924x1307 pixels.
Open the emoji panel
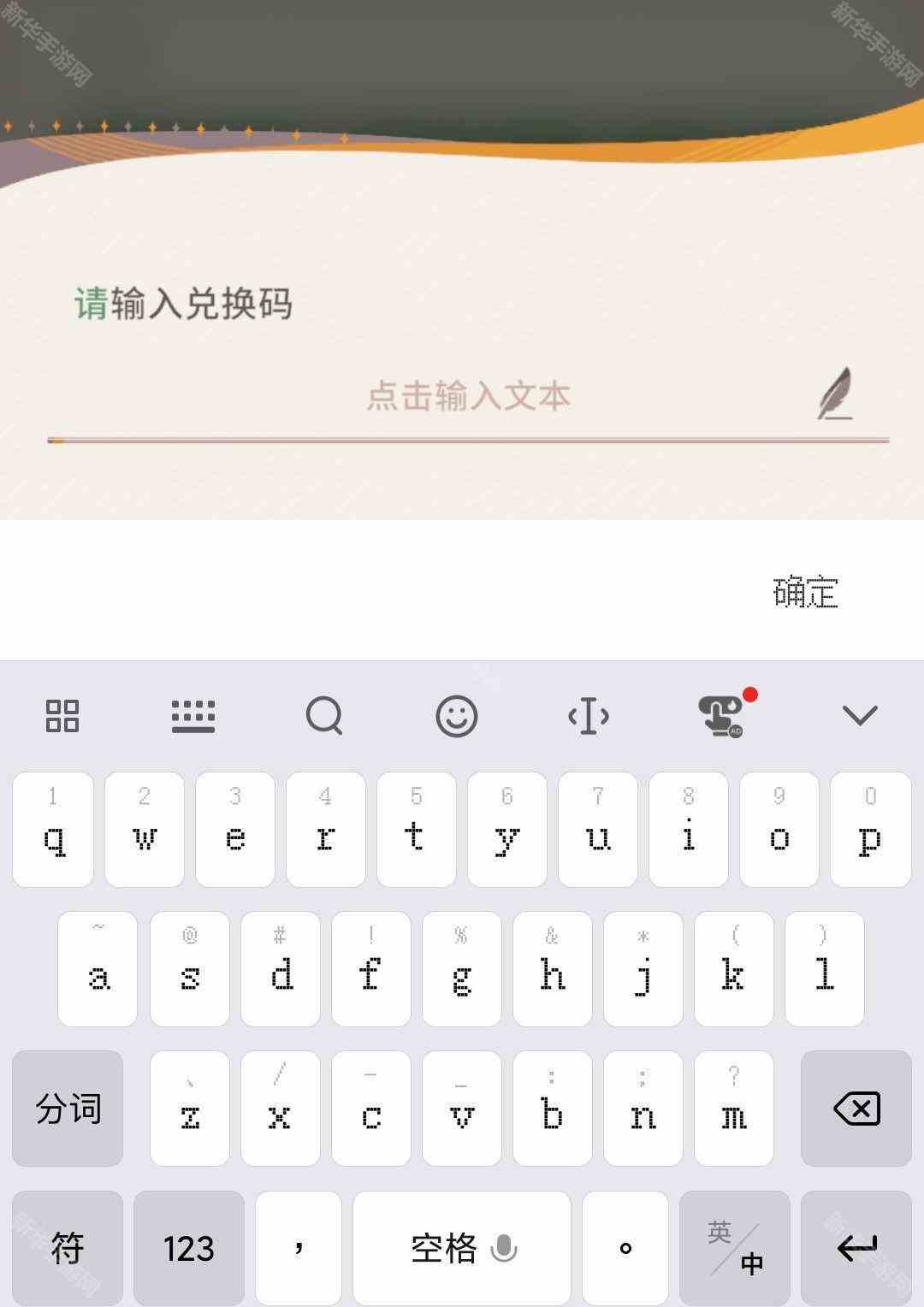point(456,716)
